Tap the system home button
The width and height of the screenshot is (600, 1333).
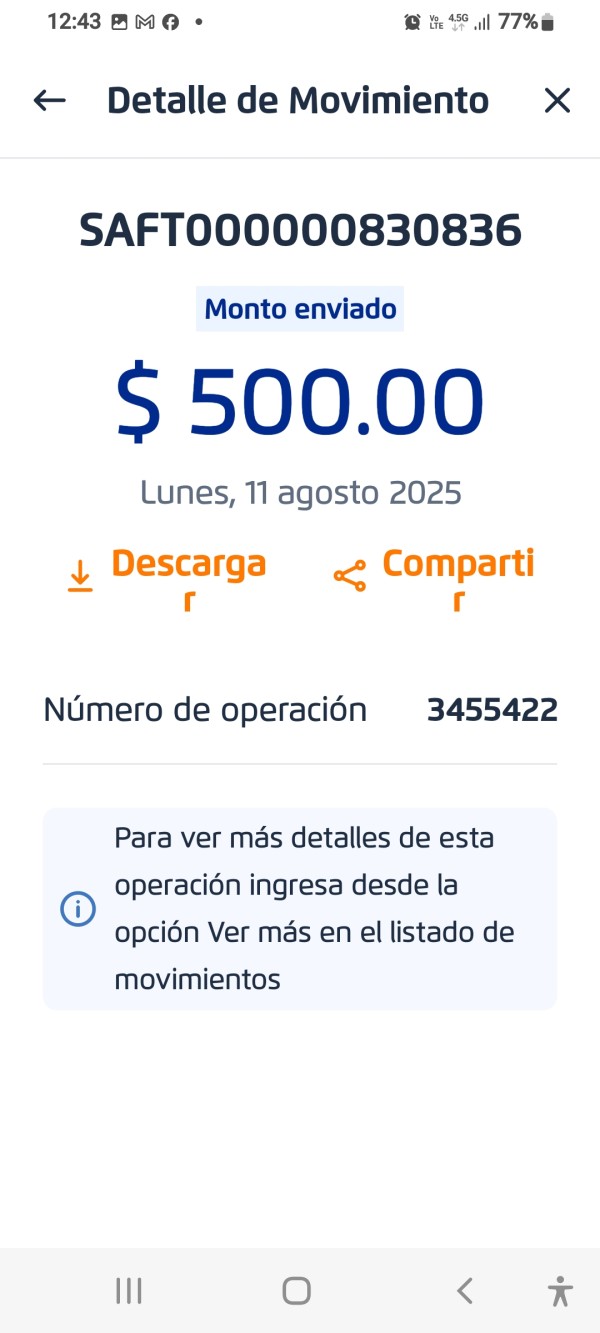(296, 1291)
